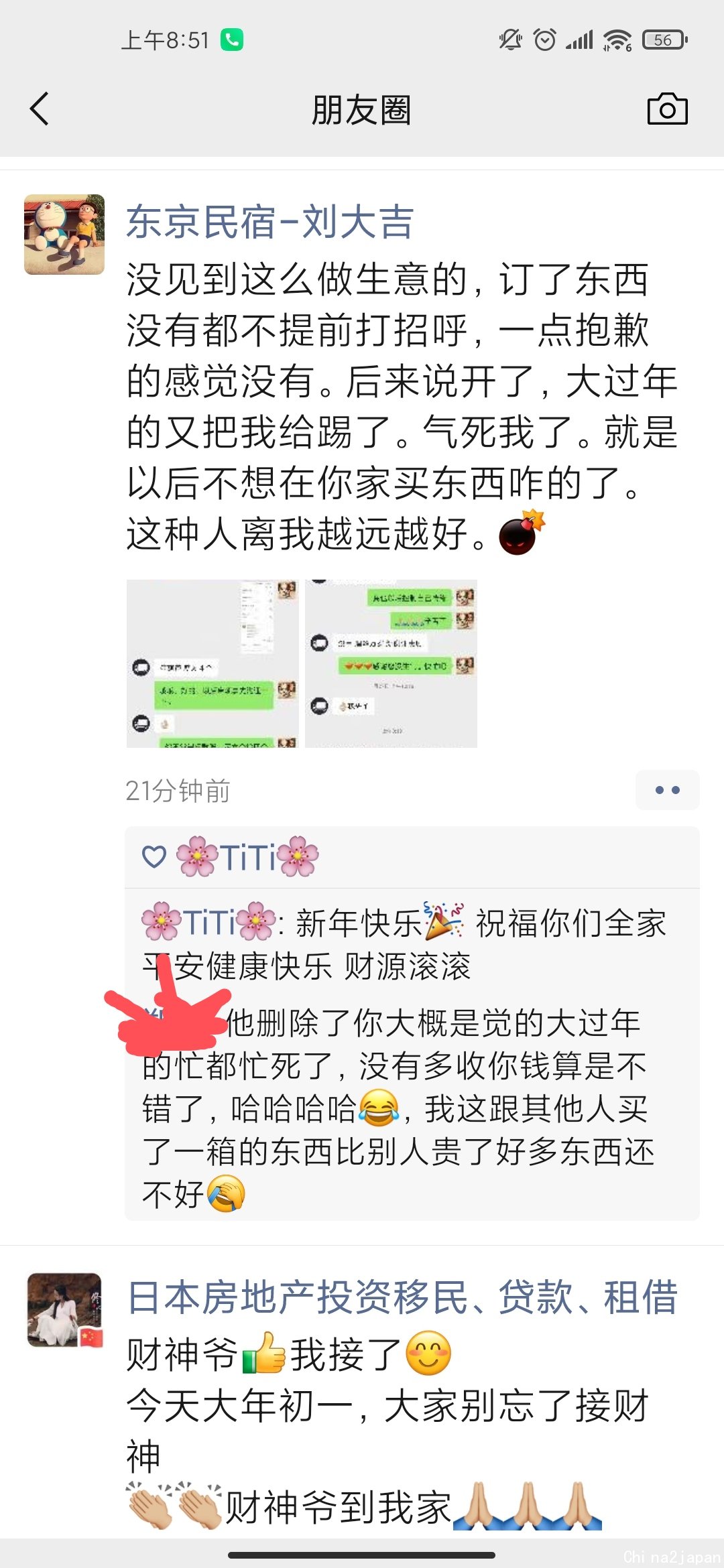Open 东京民宿-刘大吉's profile avatar
The width and height of the screenshot is (724, 1568).
64,235
